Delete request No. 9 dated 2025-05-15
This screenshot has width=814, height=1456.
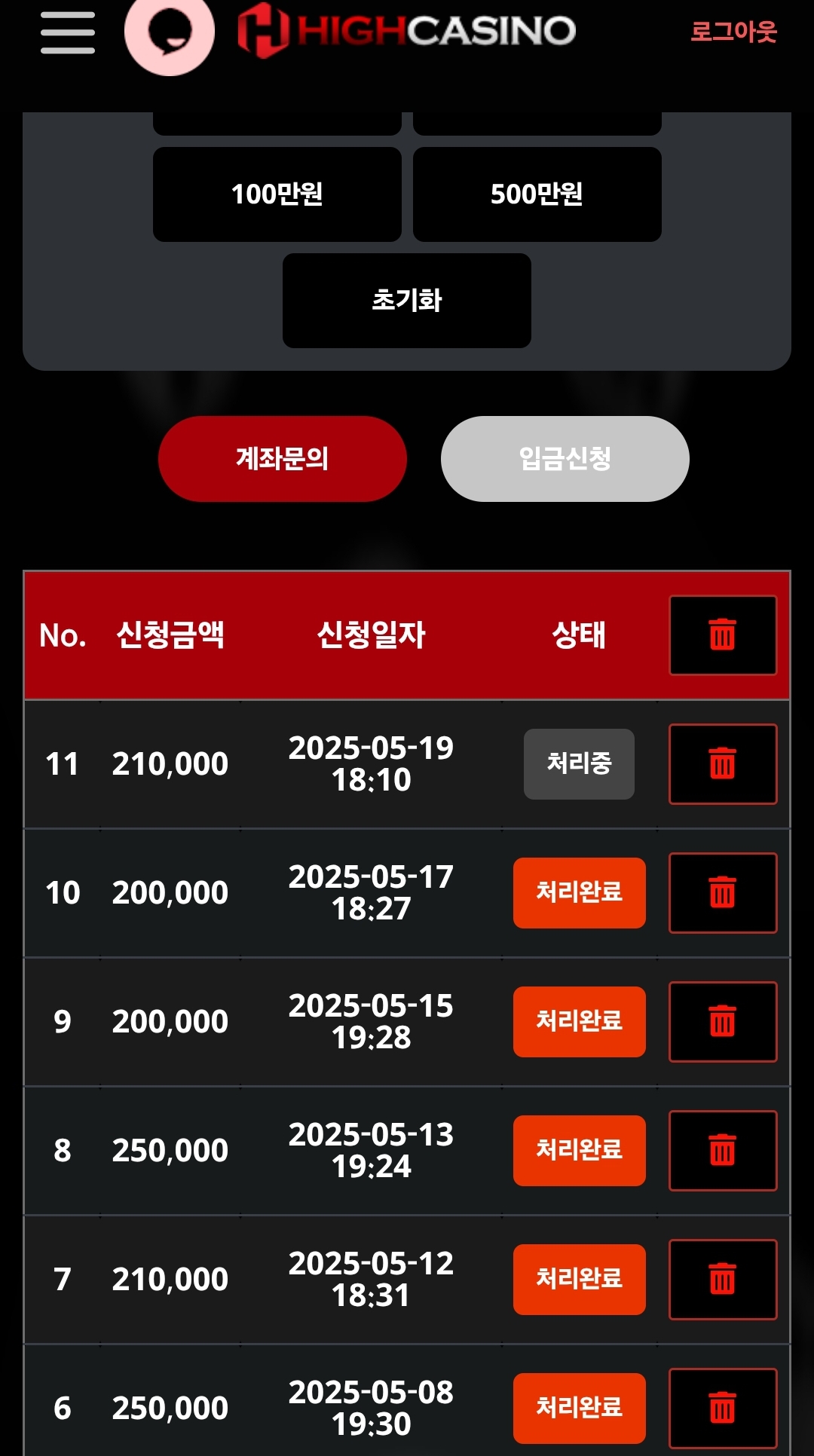722,1022
